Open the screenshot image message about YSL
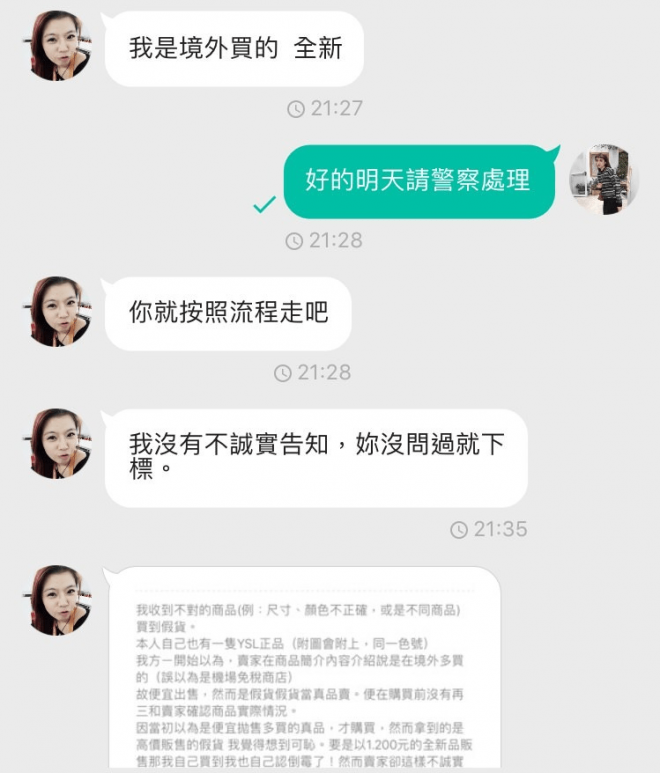The height and width of the screenshot is (773, 660). click(304, 670)
